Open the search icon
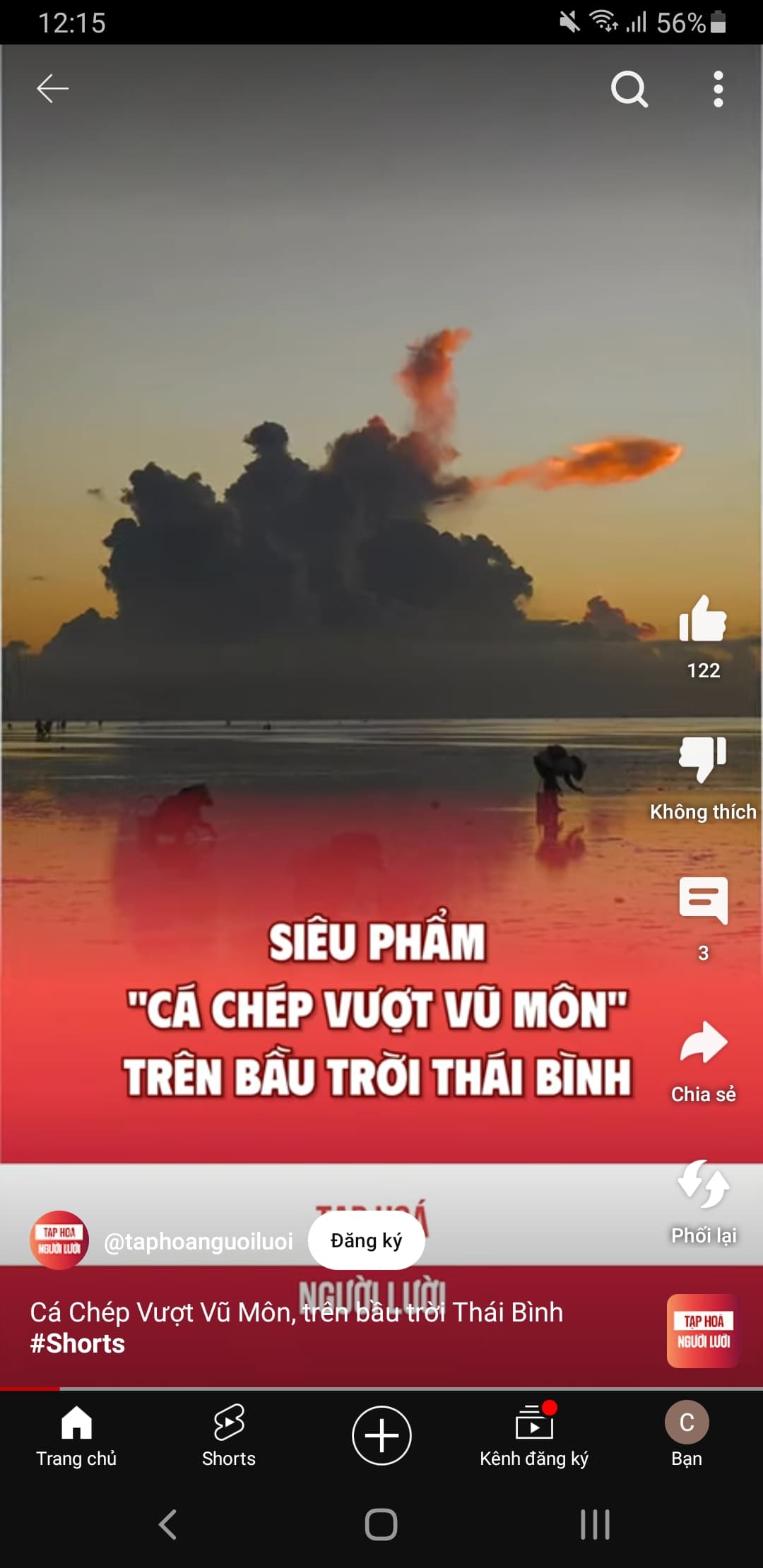This screenshot has height=1568, width=763. pos(629,89)
